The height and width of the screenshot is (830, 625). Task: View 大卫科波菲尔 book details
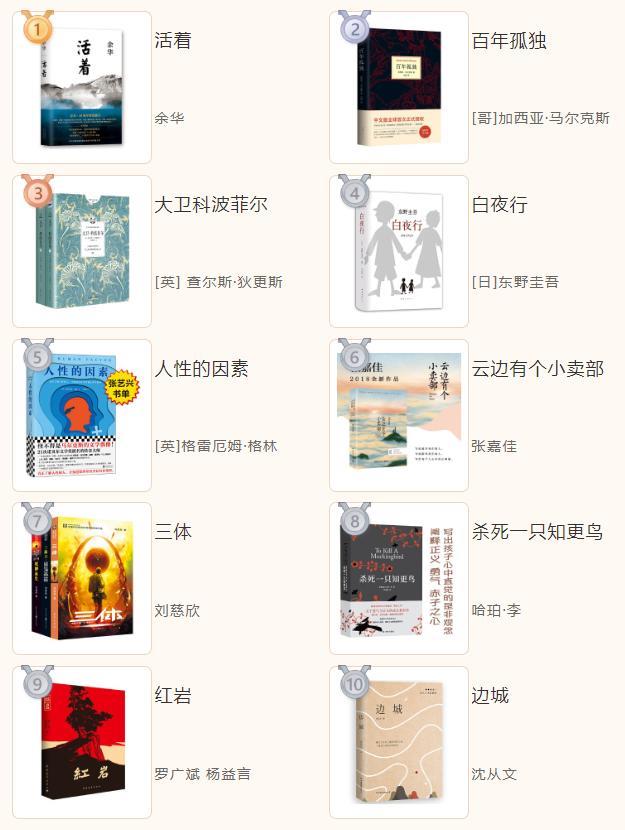pos(211,205)
